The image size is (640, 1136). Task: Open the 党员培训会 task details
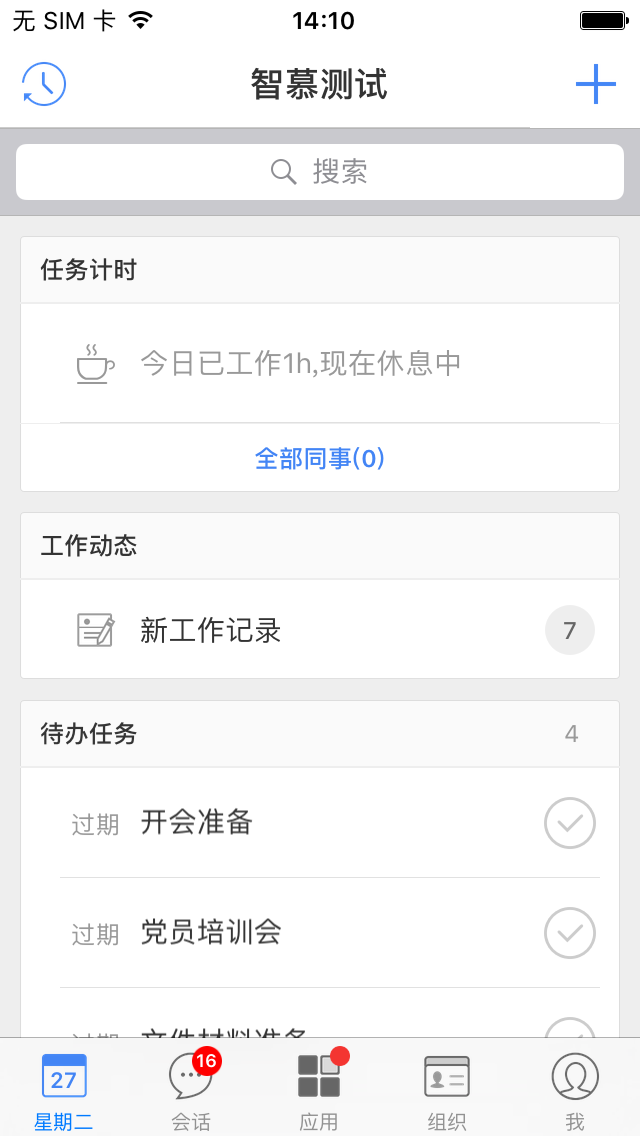211,933
